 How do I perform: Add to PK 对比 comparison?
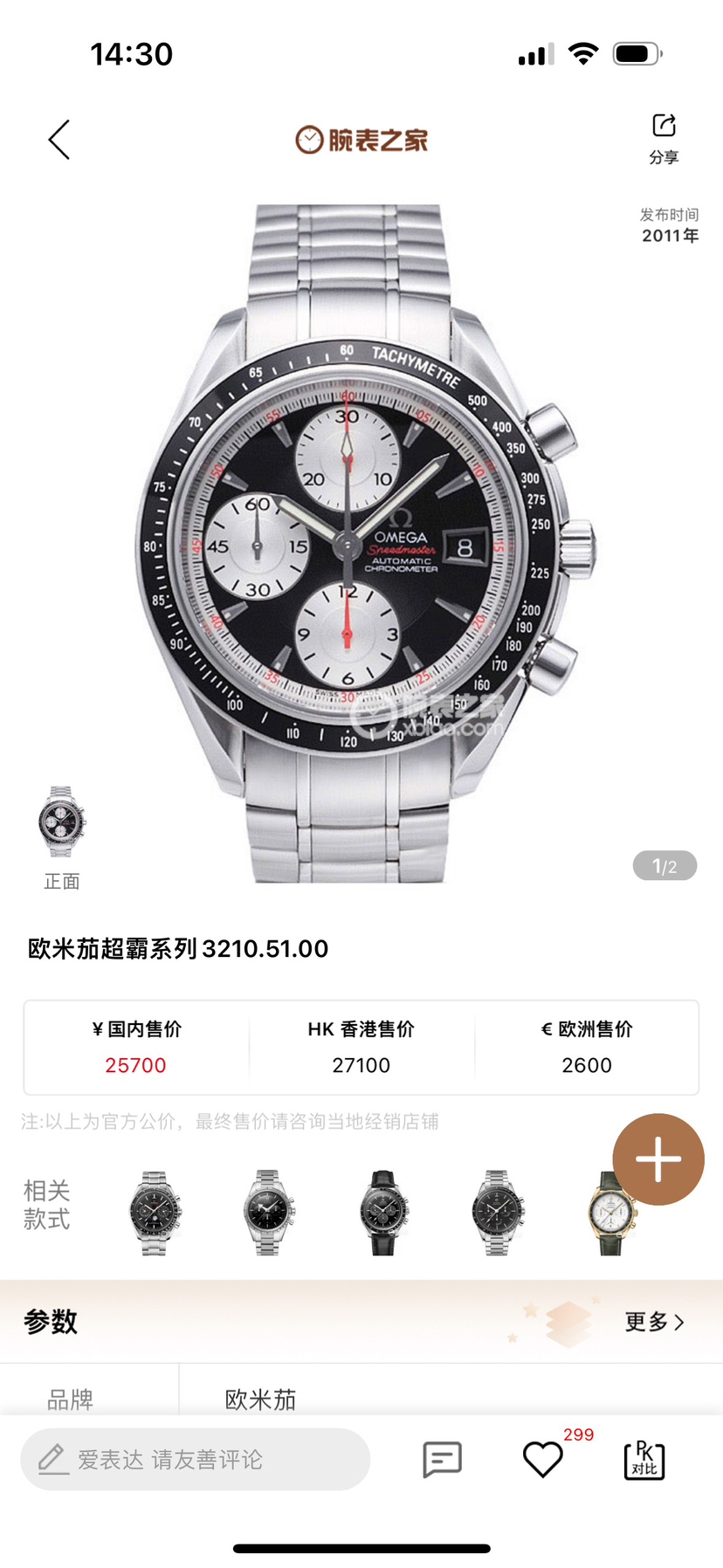coord(644,1459)
